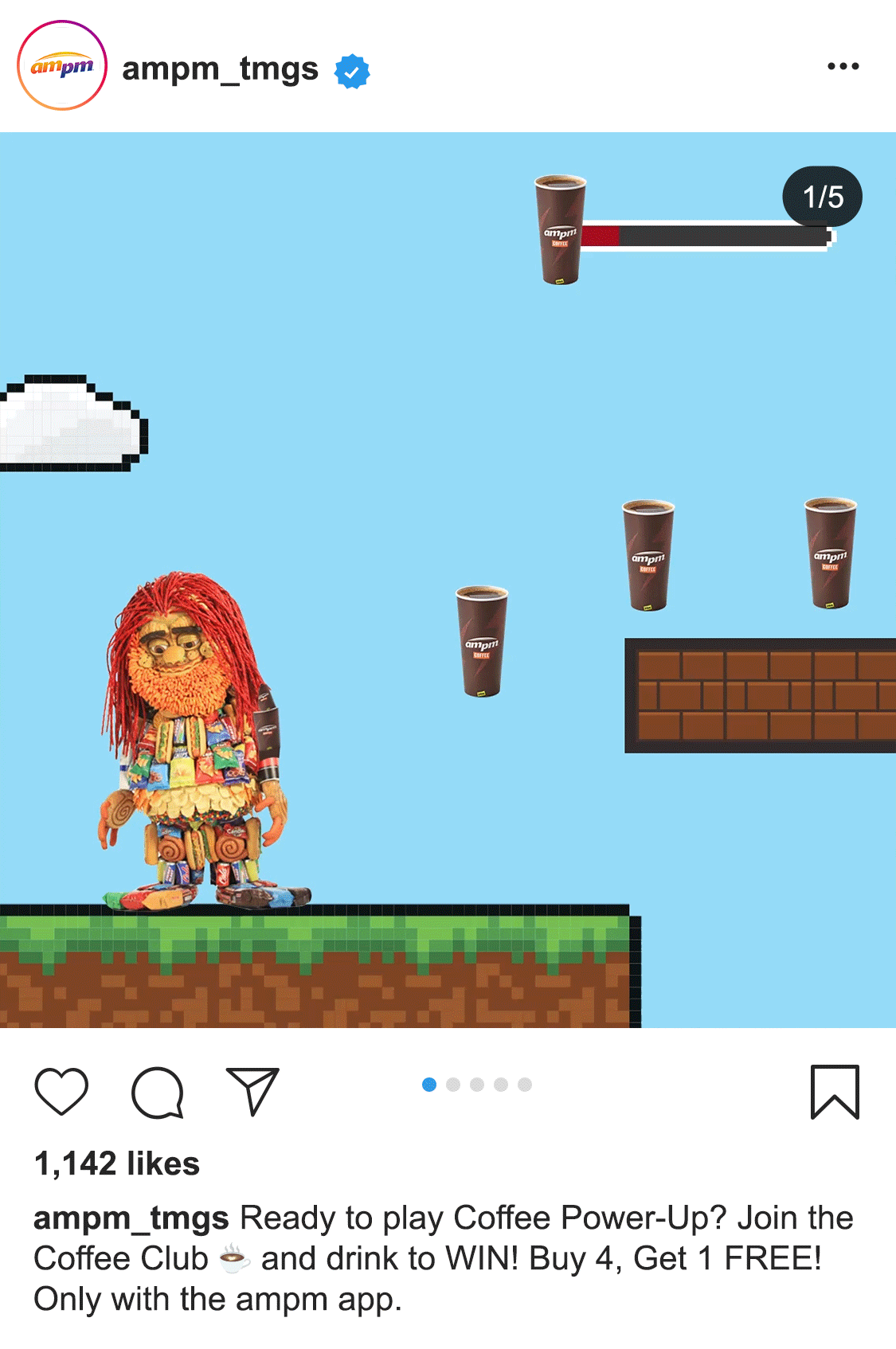The image size is (896, 1349).
Task: Share the post via paper plane icon
Action: click(x=252, y=1091)
